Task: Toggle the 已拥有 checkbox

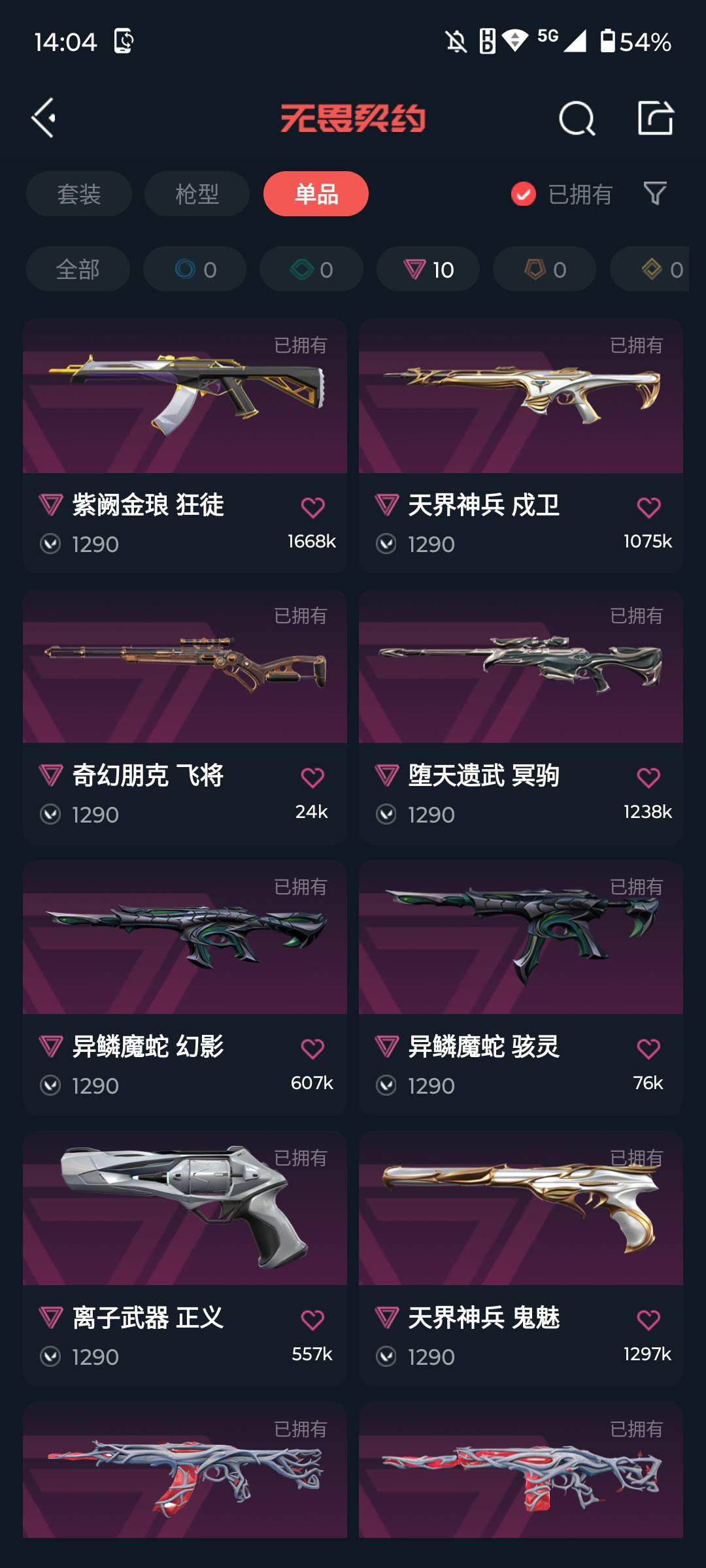Action: [524, 194]
